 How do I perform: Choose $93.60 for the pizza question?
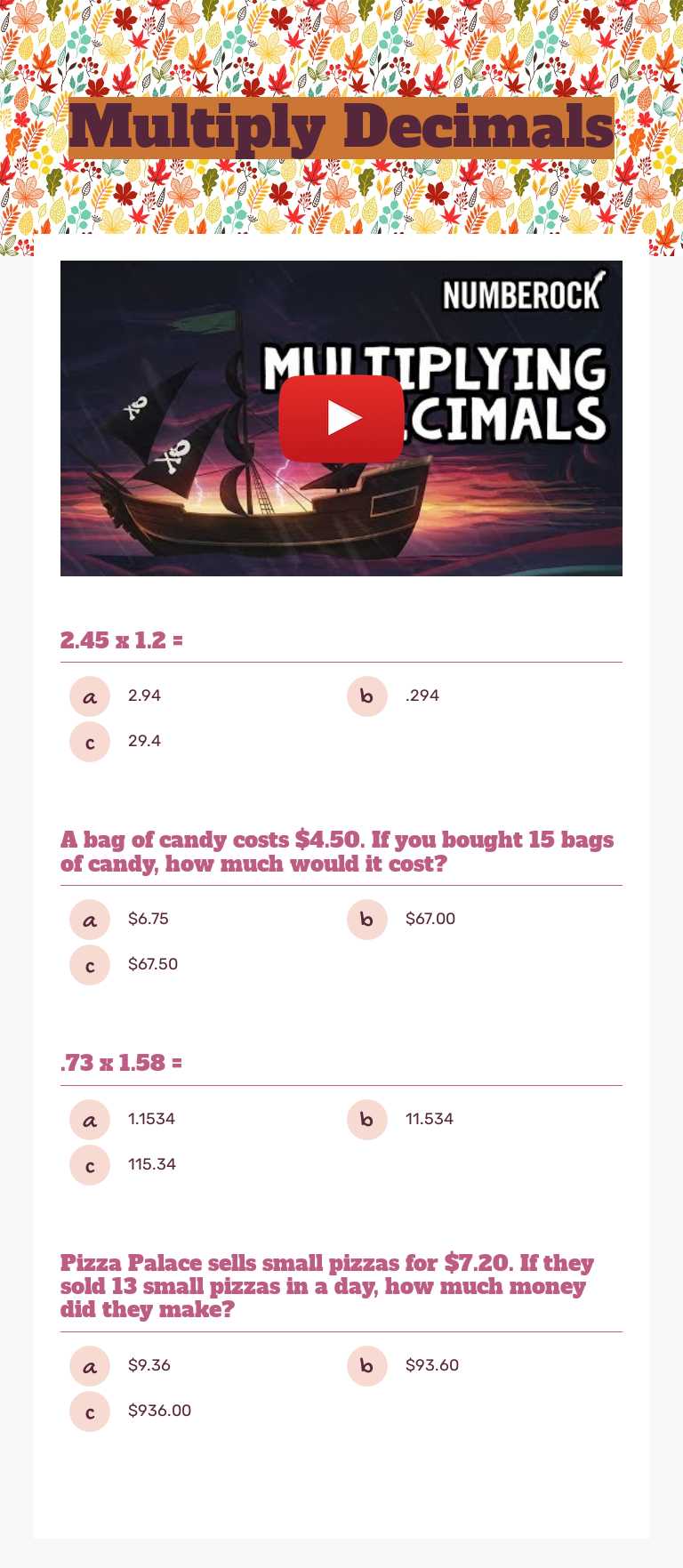pos(367,1366)
